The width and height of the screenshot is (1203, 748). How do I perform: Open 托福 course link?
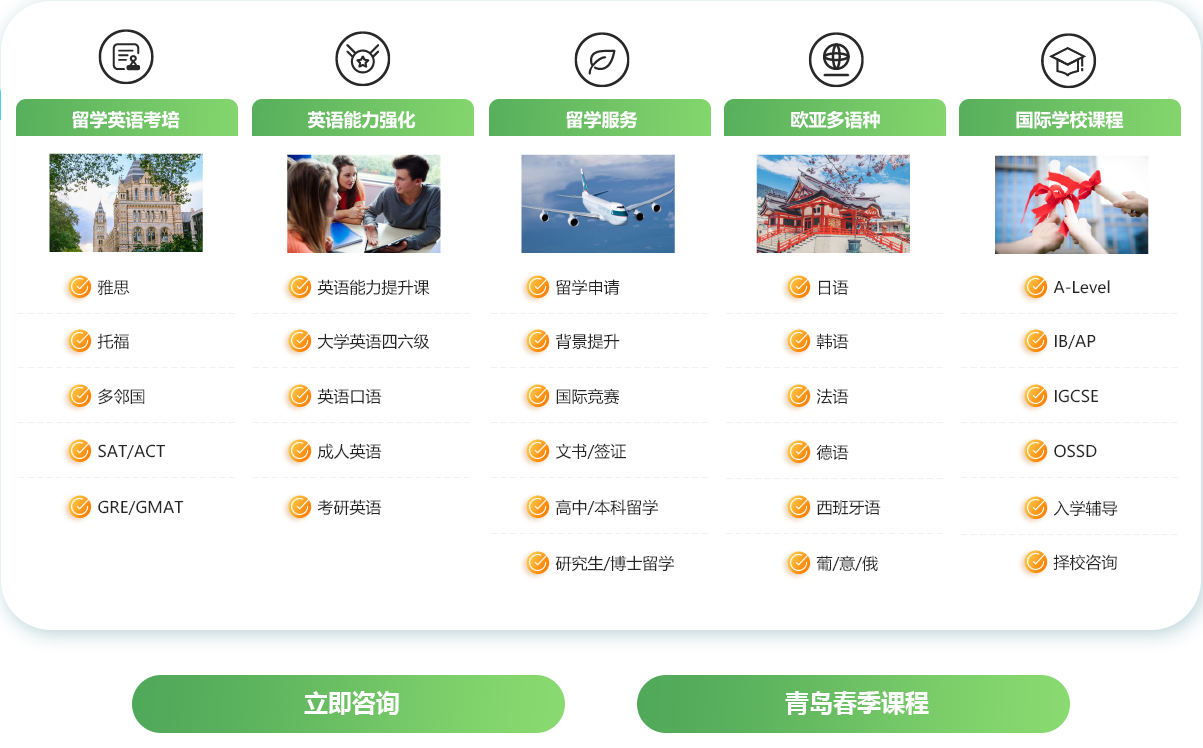point(113,342)
